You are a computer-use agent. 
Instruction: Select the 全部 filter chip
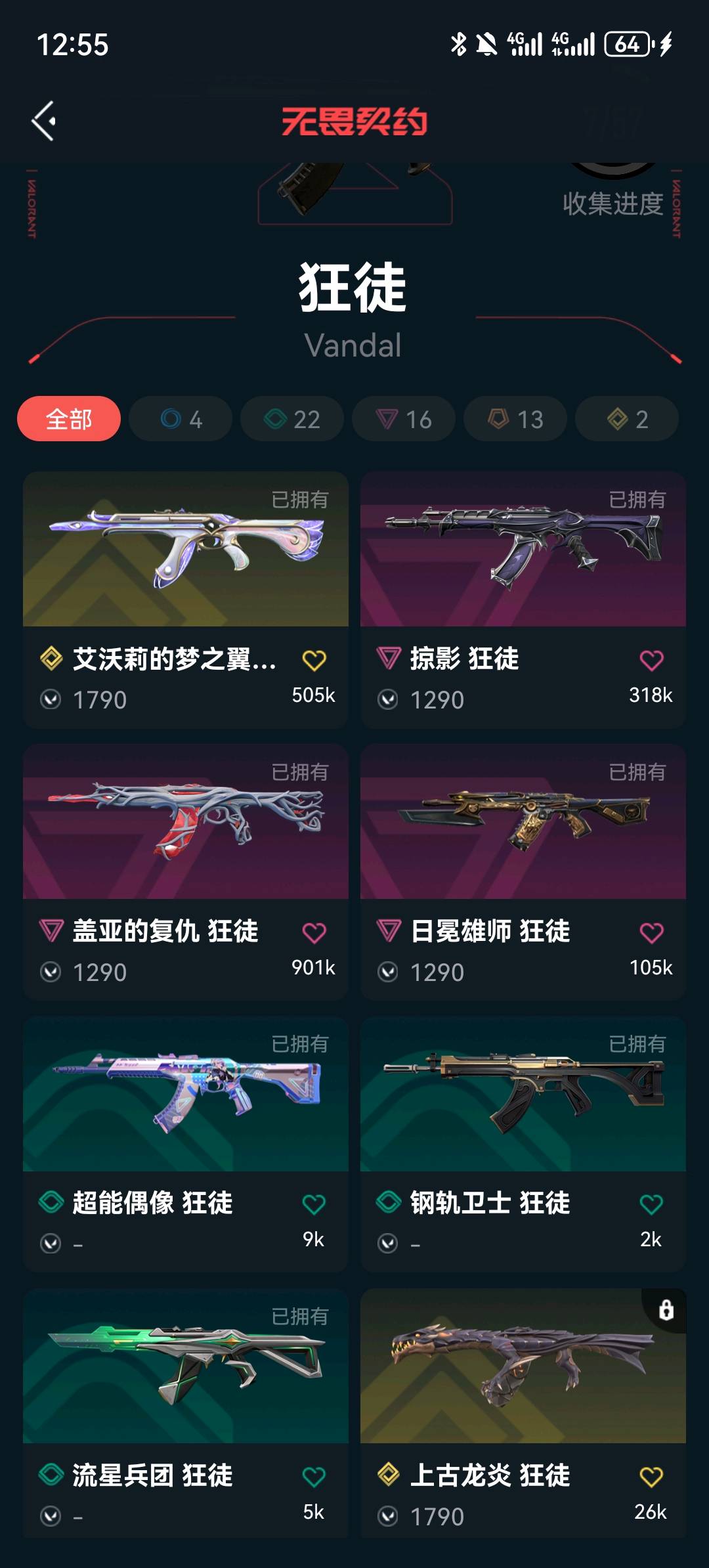69,419
